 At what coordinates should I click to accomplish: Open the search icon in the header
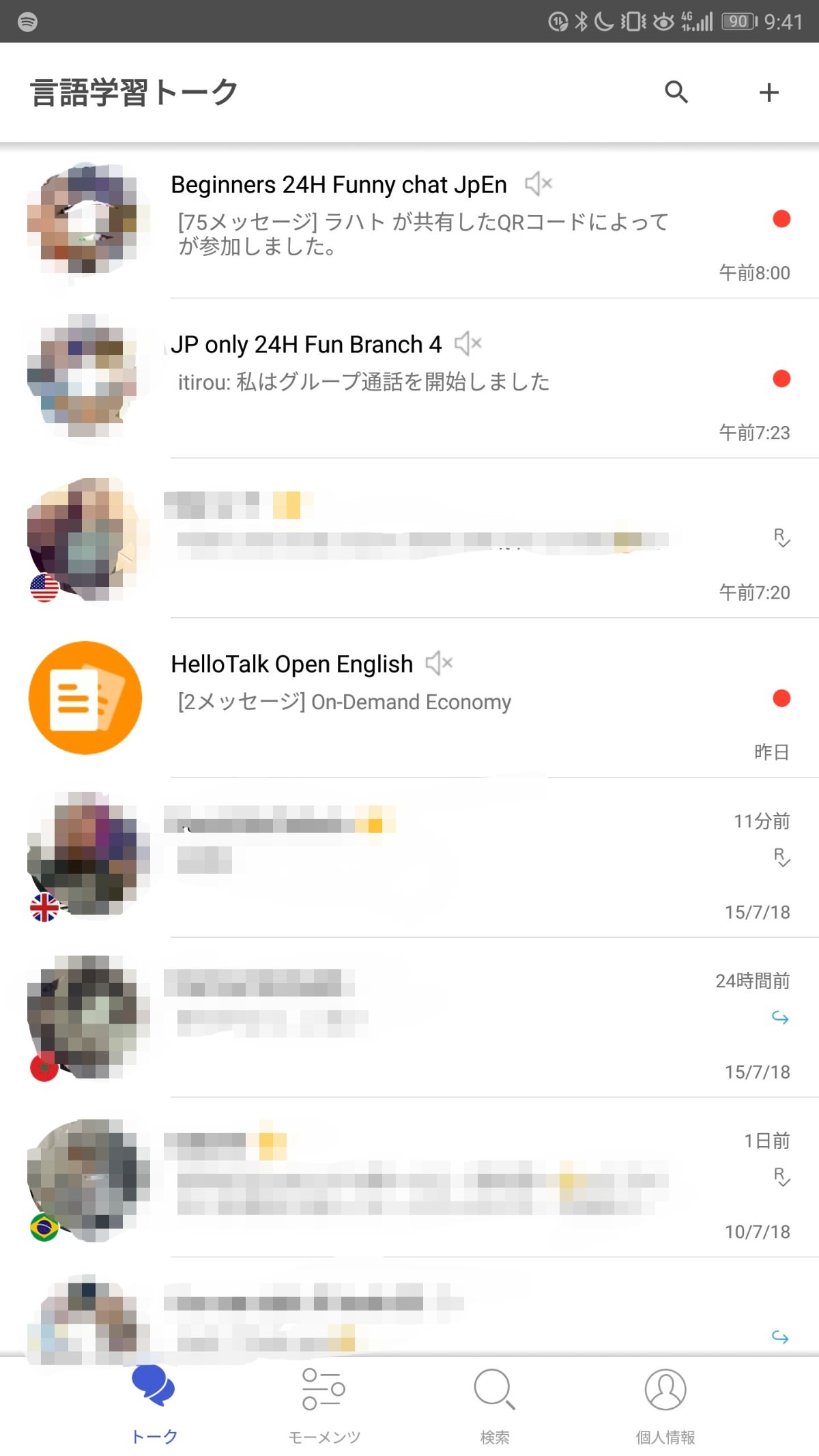pyautogui.click(x=676, y=91)
